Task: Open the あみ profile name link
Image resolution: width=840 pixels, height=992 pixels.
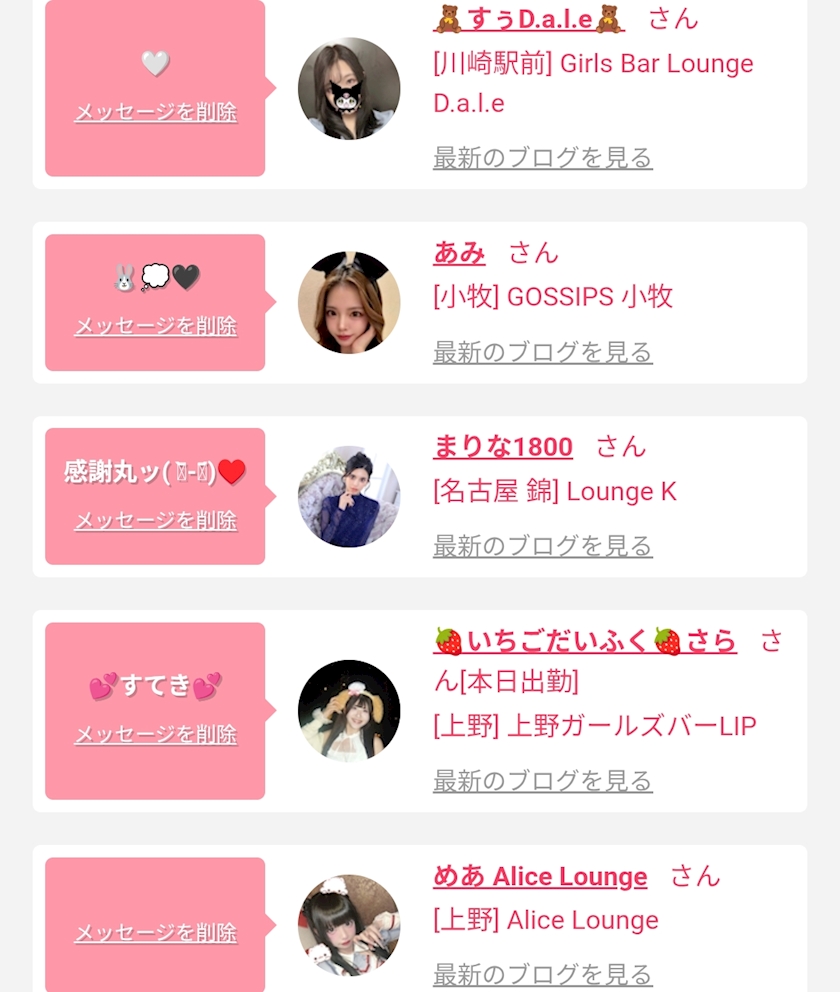Action: pos(459,252)
